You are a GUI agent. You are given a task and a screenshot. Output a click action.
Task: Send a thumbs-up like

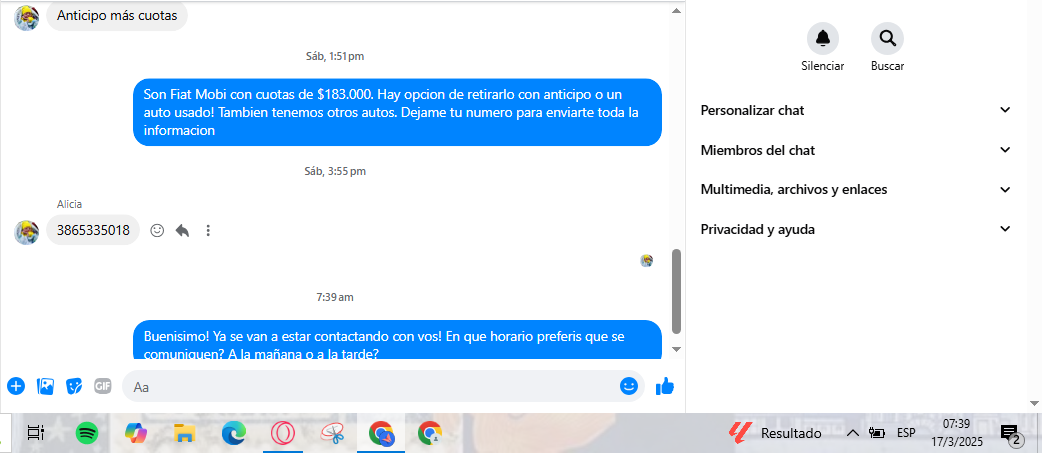tap(665, 386)
